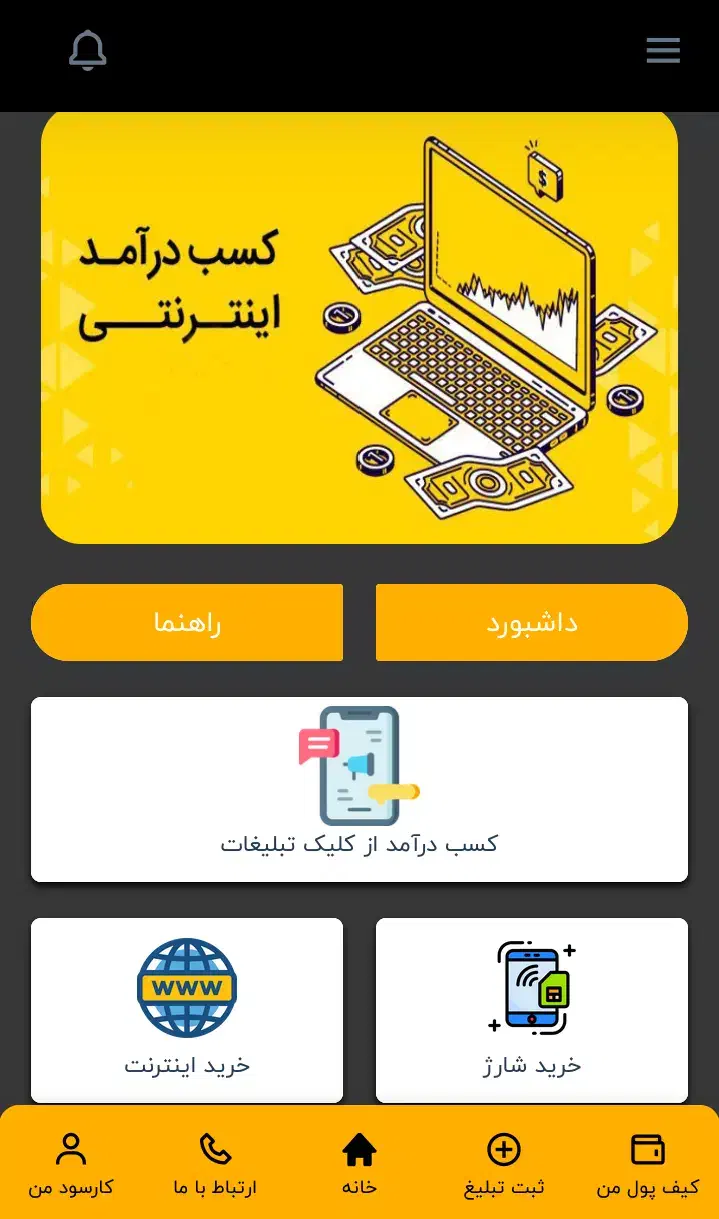Screen dimensions: 719x1219
Task: Go to the کارسود من profile tab
Action: click(71, 1164)
